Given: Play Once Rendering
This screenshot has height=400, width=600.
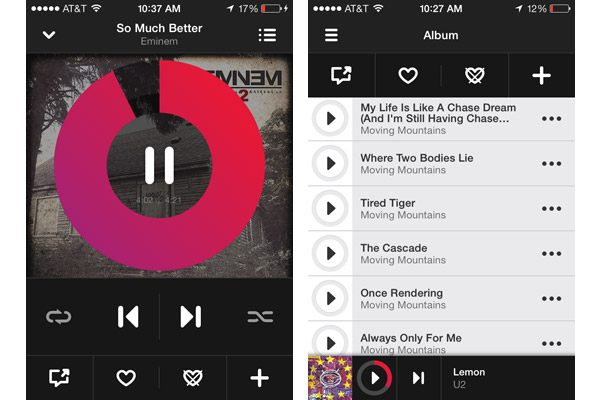Looking at the screenshot, I should tap(329, 298).
